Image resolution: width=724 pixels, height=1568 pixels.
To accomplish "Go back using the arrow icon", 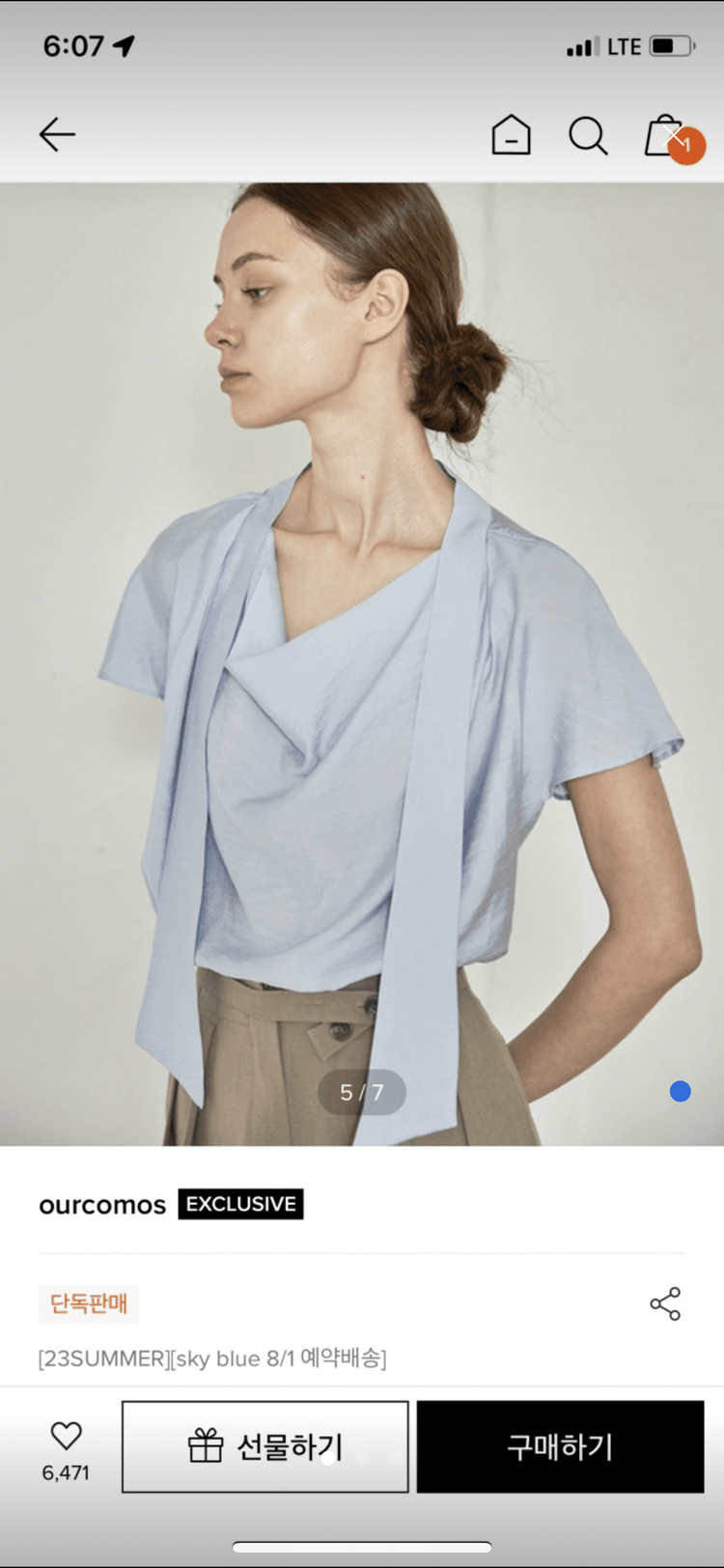I will [x=57, y=135].
